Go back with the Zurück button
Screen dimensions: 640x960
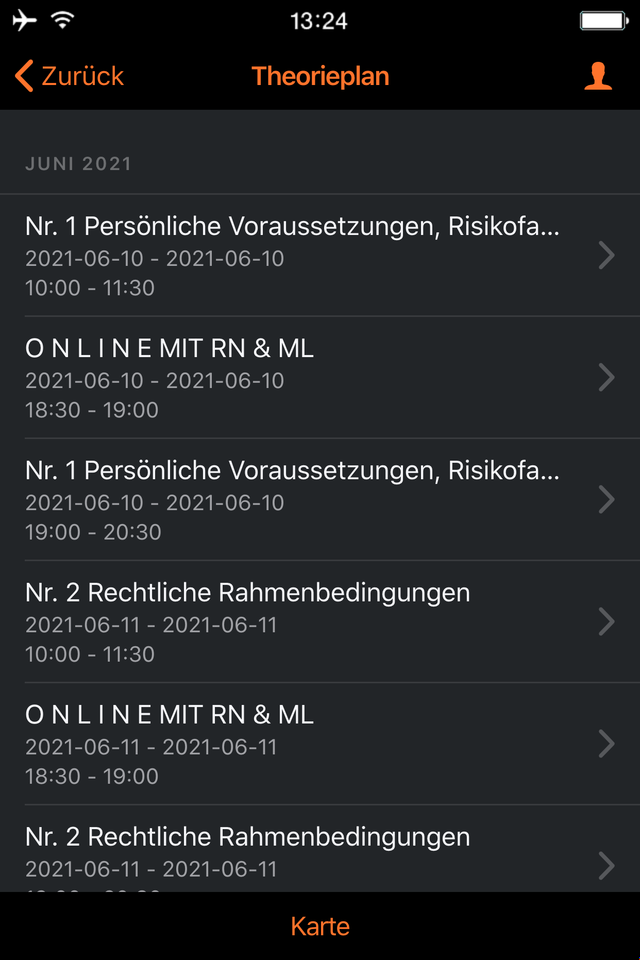tap(70, 76)
